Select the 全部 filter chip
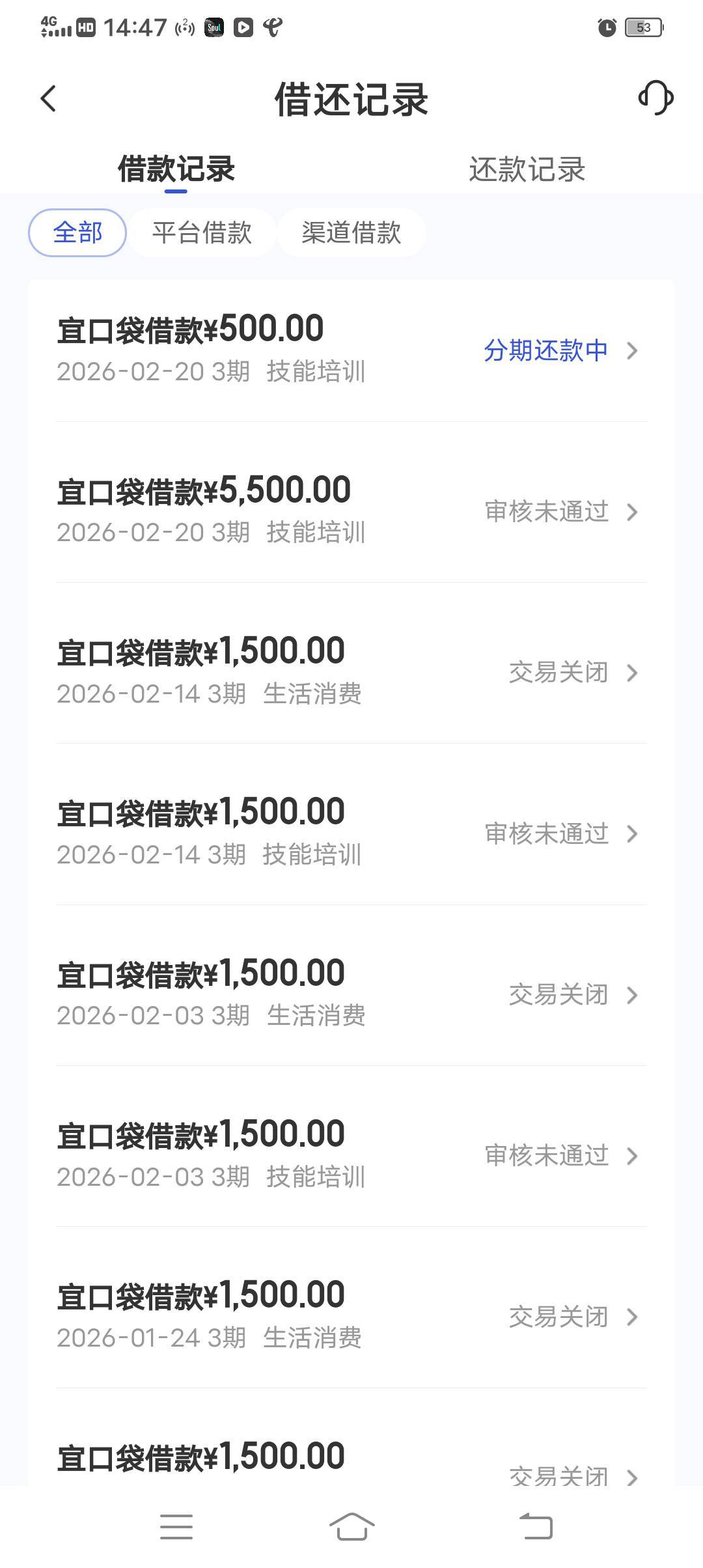This screenshot has height=1568, width=703. [x=77, y=232]
